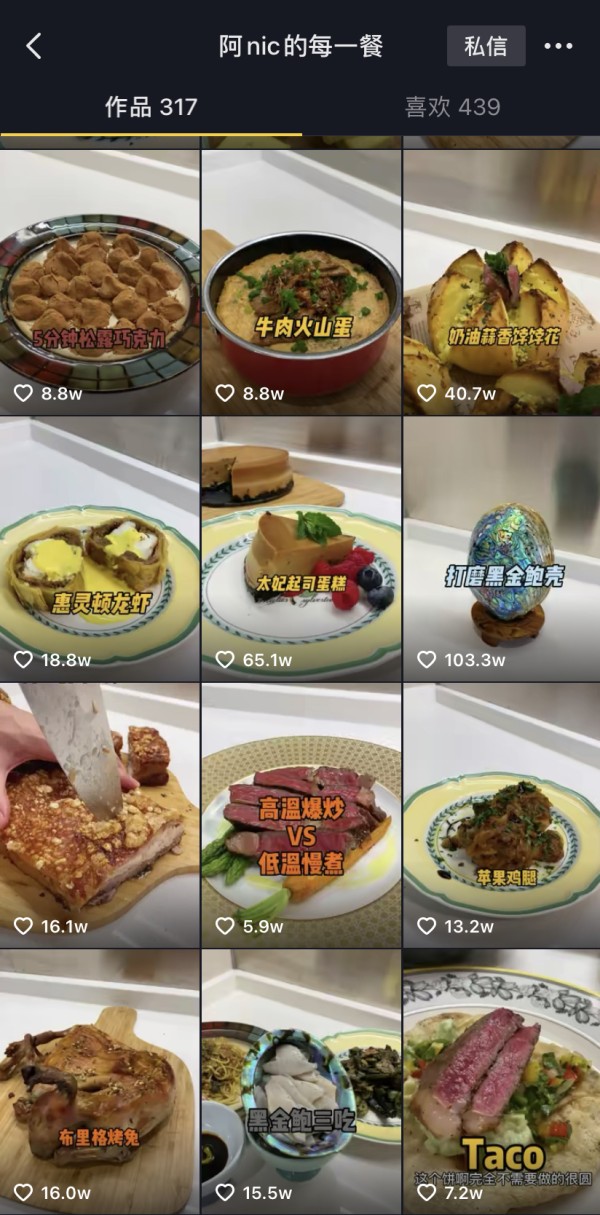Open the 5分钟松露巧克力 video
The image size is (600, 1215).
click(99, 282)
